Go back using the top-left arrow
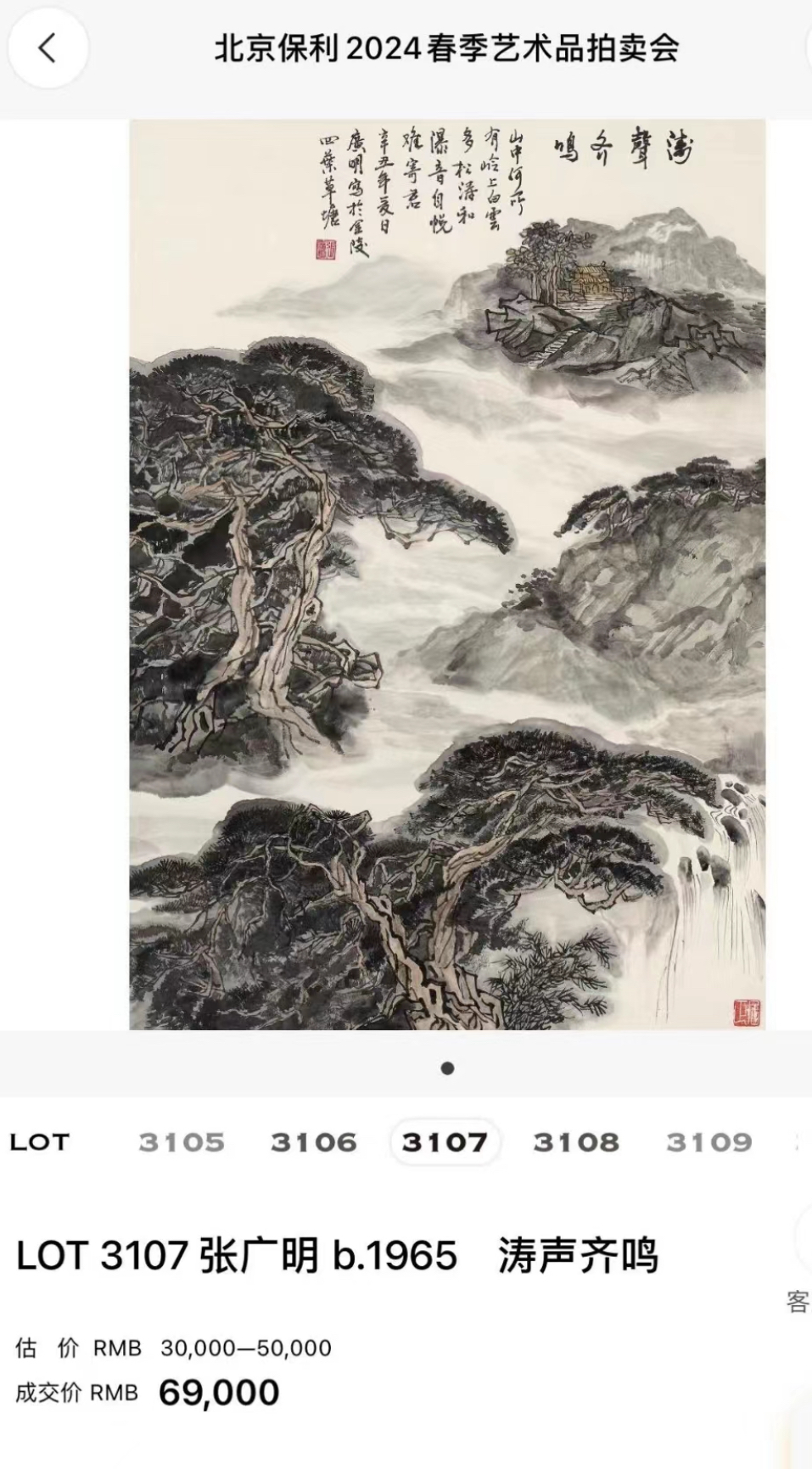The height and width of the screenshot is (1469, 812). [48, 48]
